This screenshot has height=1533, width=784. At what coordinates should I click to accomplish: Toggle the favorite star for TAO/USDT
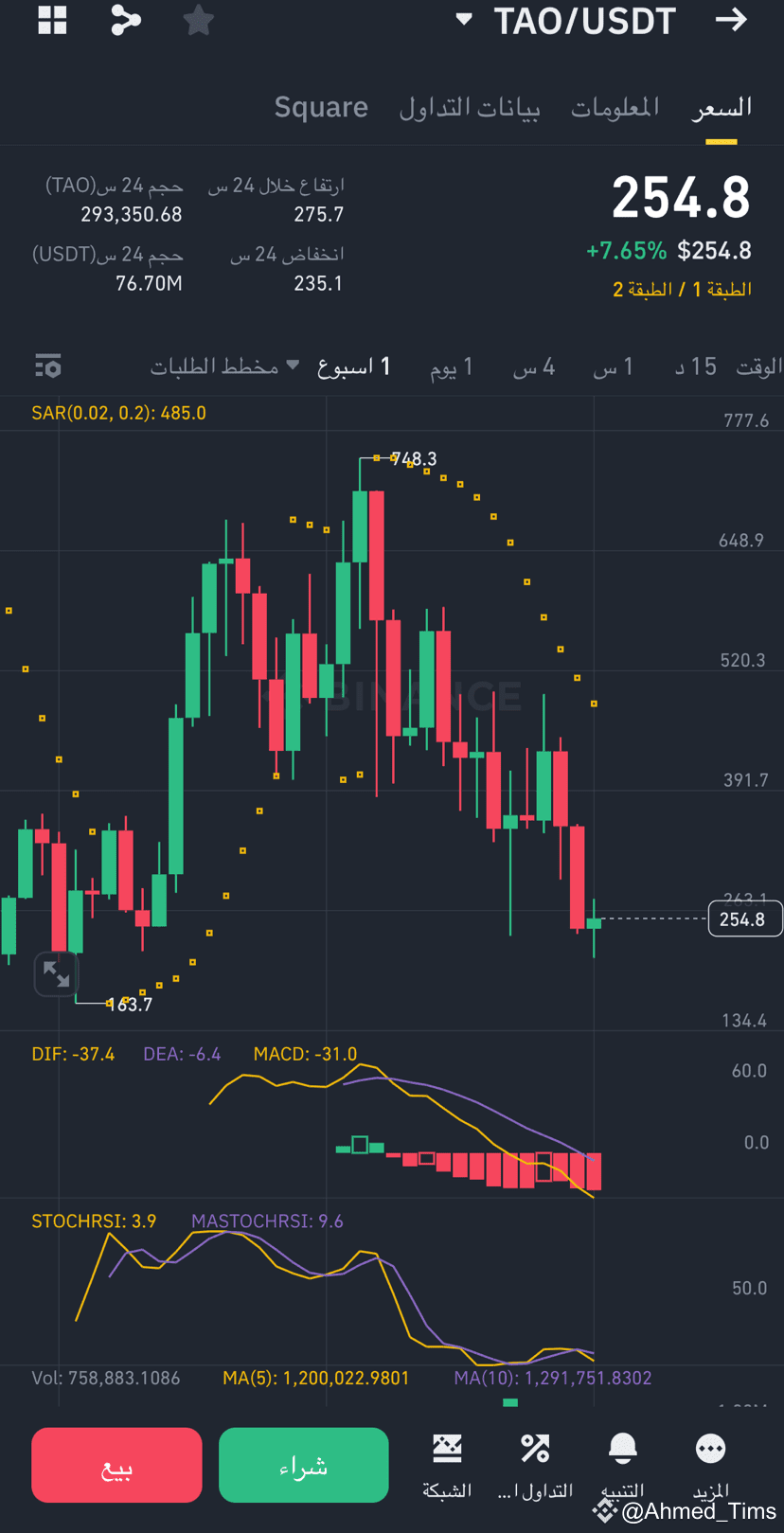(198, 20)
